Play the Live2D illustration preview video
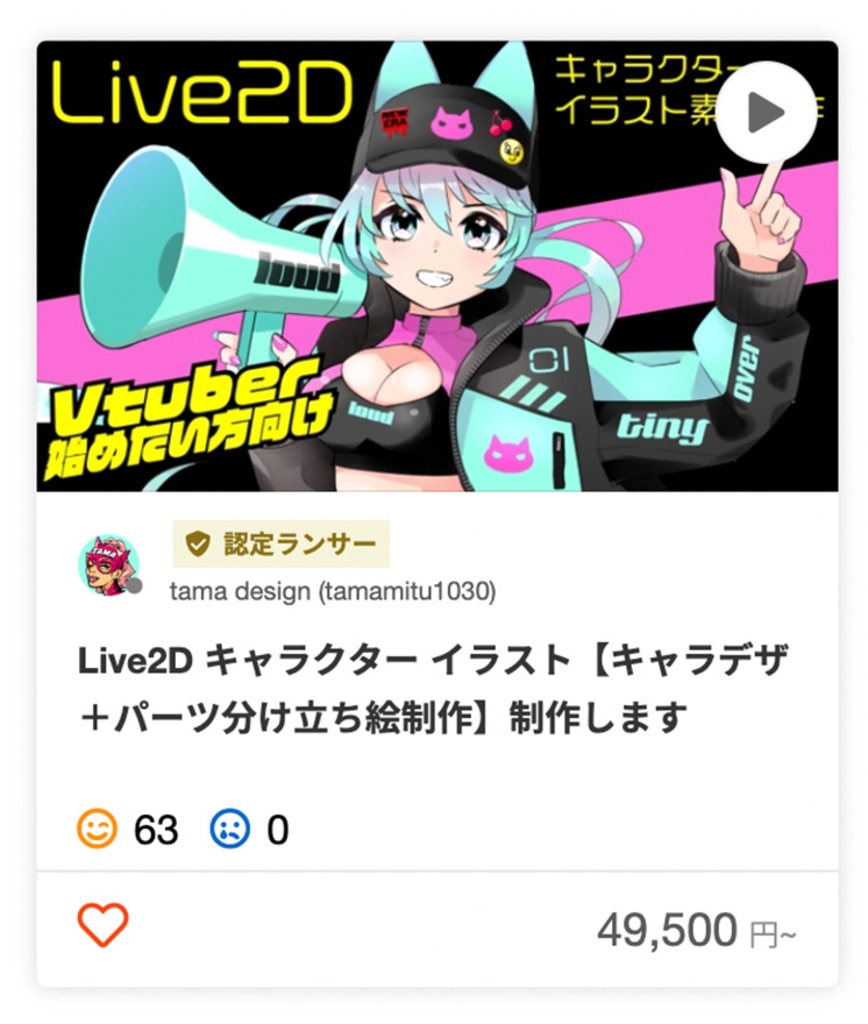Image resolution: width=868 pixels, height=1024 pixels. point(765,113)
